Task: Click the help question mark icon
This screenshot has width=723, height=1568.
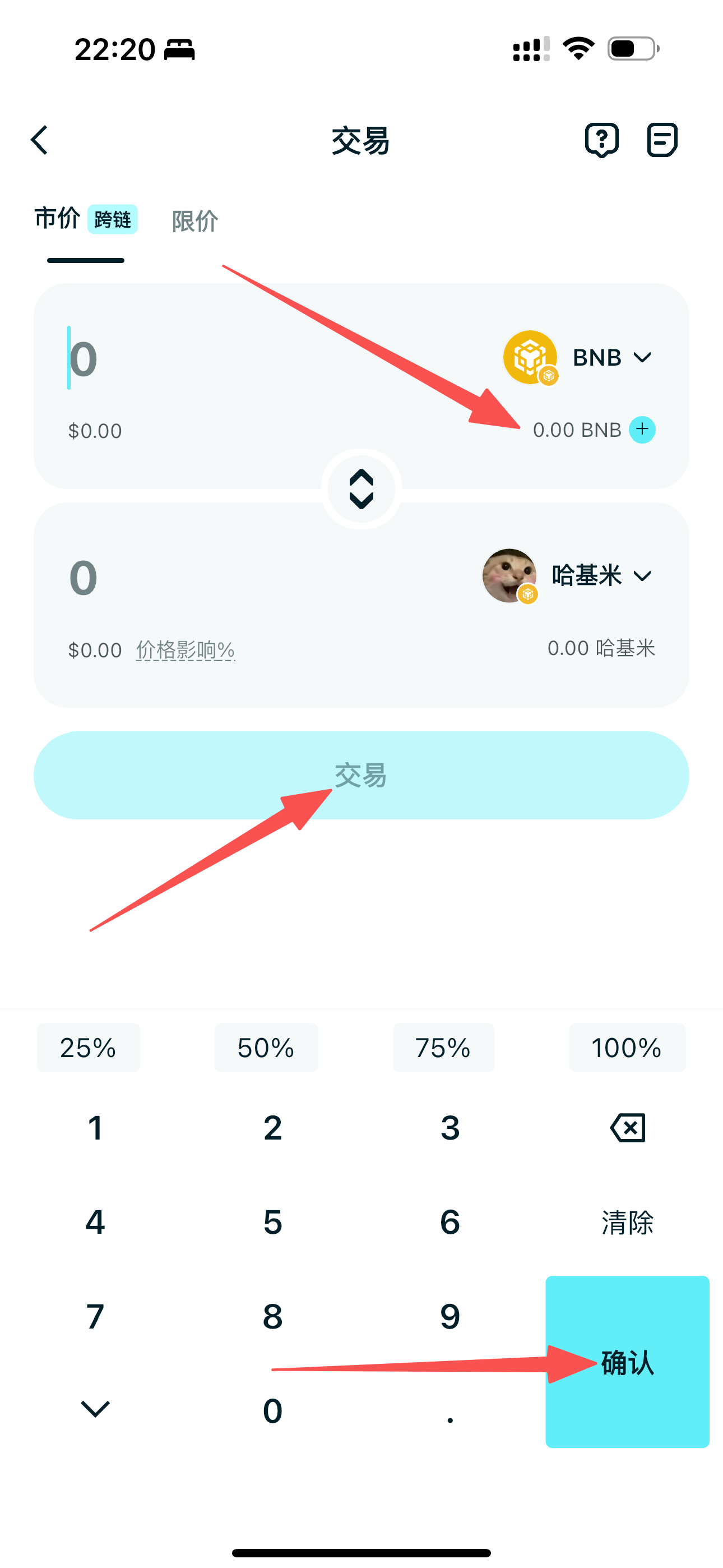Action: coord(601,140)
